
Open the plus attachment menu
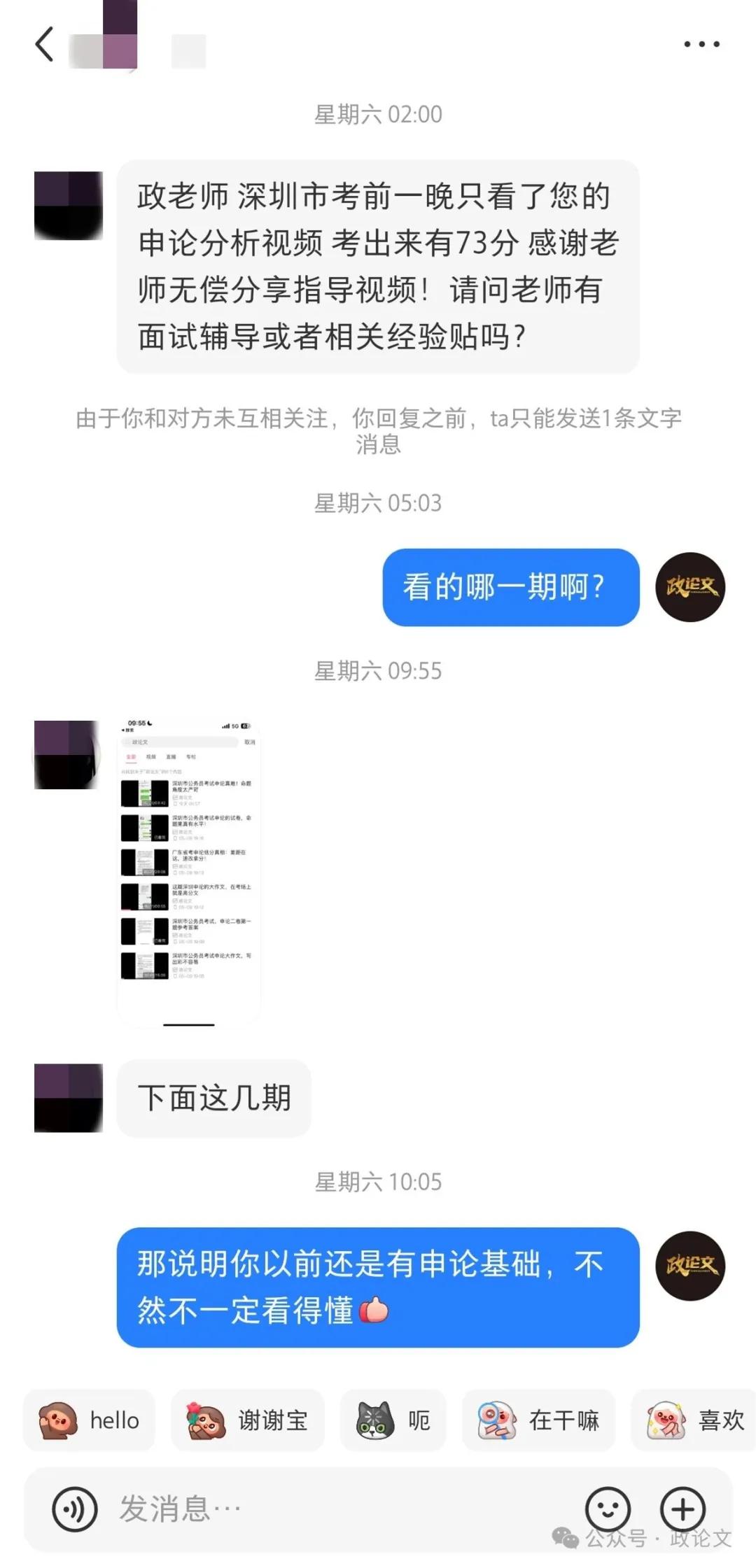coord(682,1508)
